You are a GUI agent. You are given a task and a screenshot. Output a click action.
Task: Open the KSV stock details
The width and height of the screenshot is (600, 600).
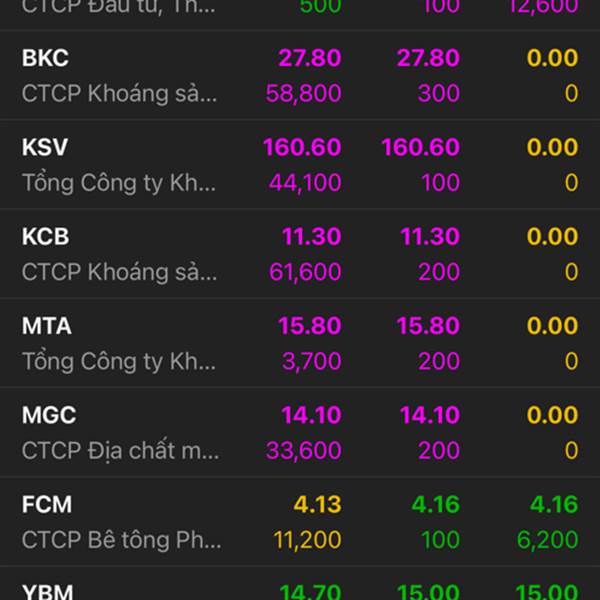pyautogui.click(x=300, y=165)
